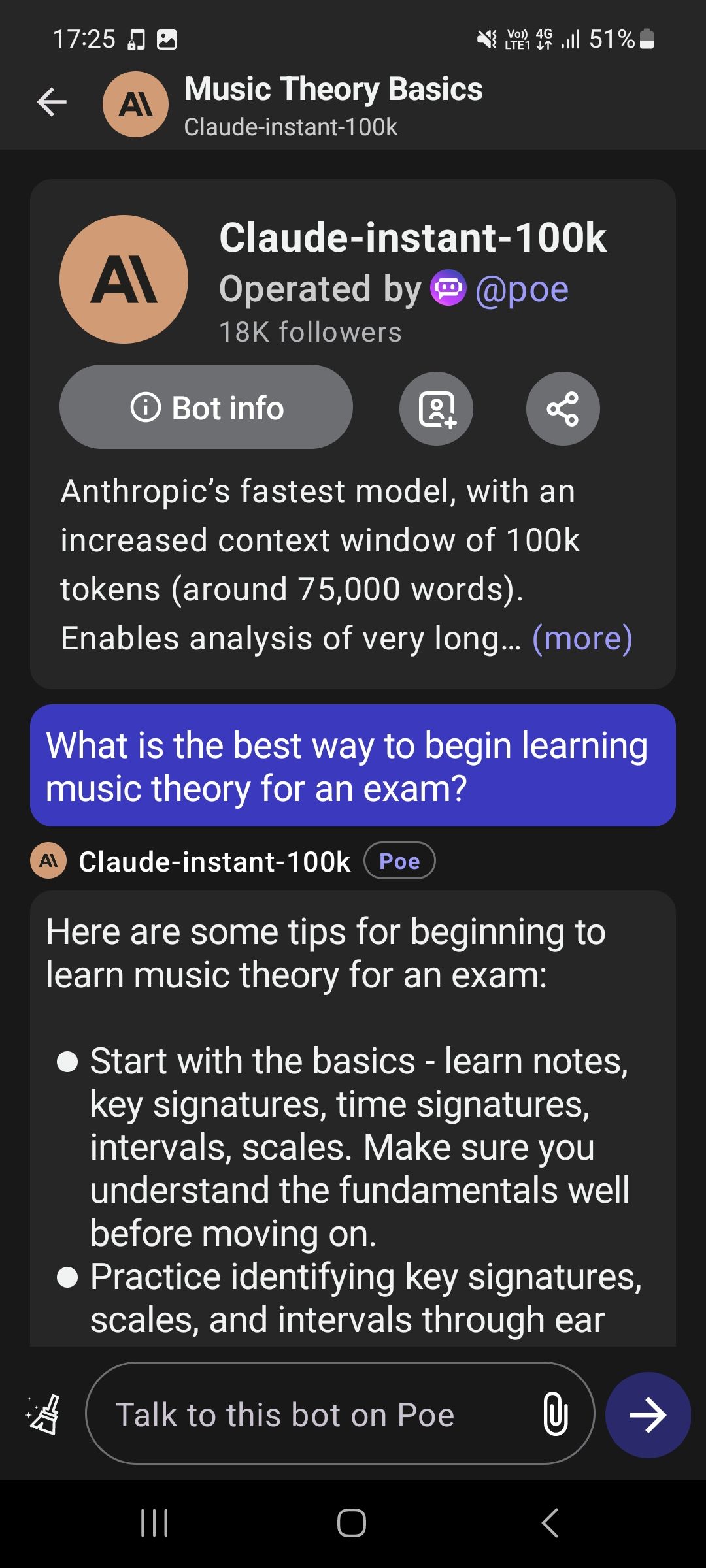Image resolution: width=706 pixels, height=1568 pixels.
Task: Open the Bot info button
Action: (x=206, y=408)
